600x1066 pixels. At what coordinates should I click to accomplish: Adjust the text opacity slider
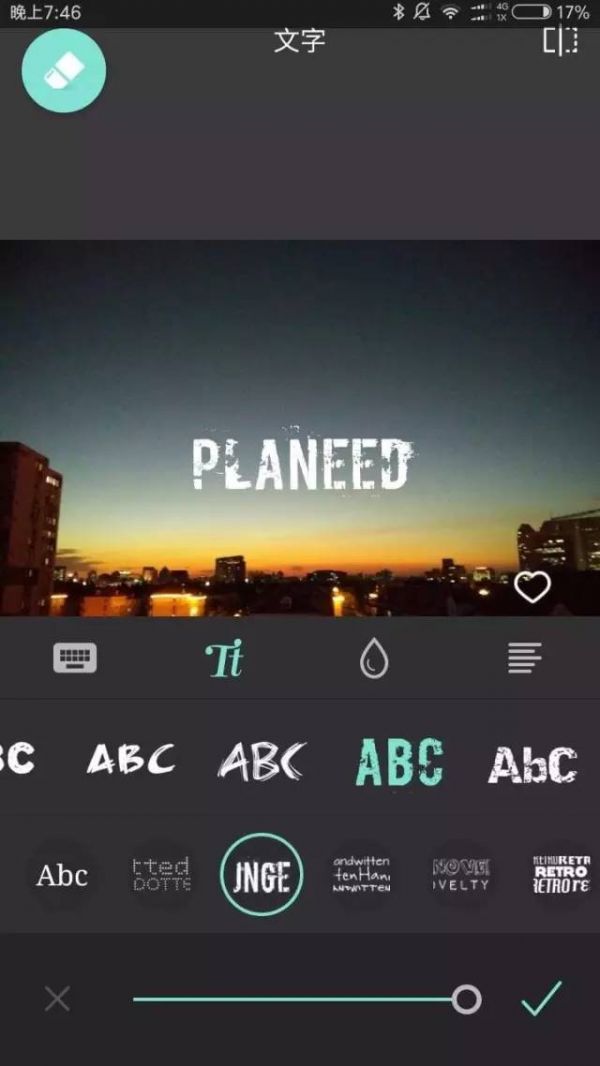466,999
